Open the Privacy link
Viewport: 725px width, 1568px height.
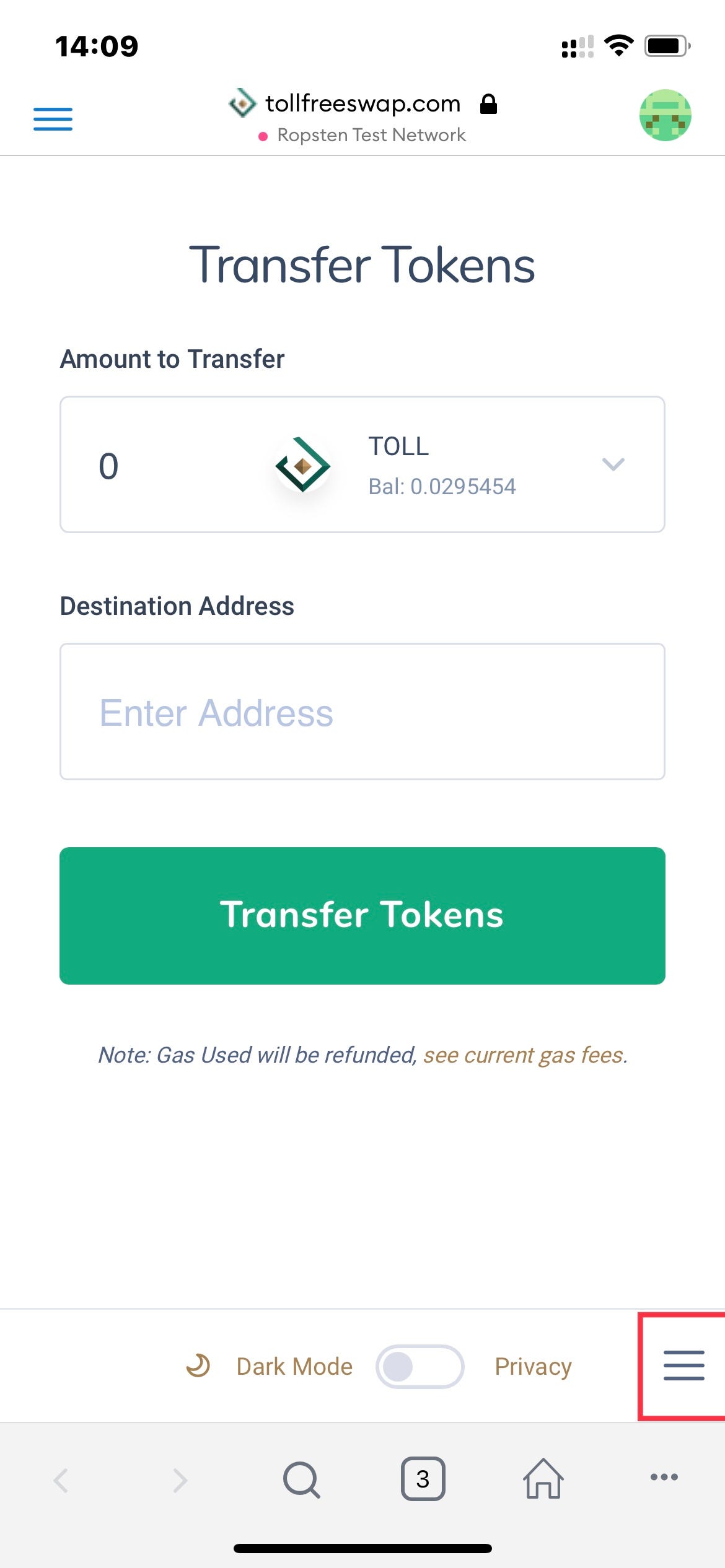pyautogui.click(x=533, y=1366)
